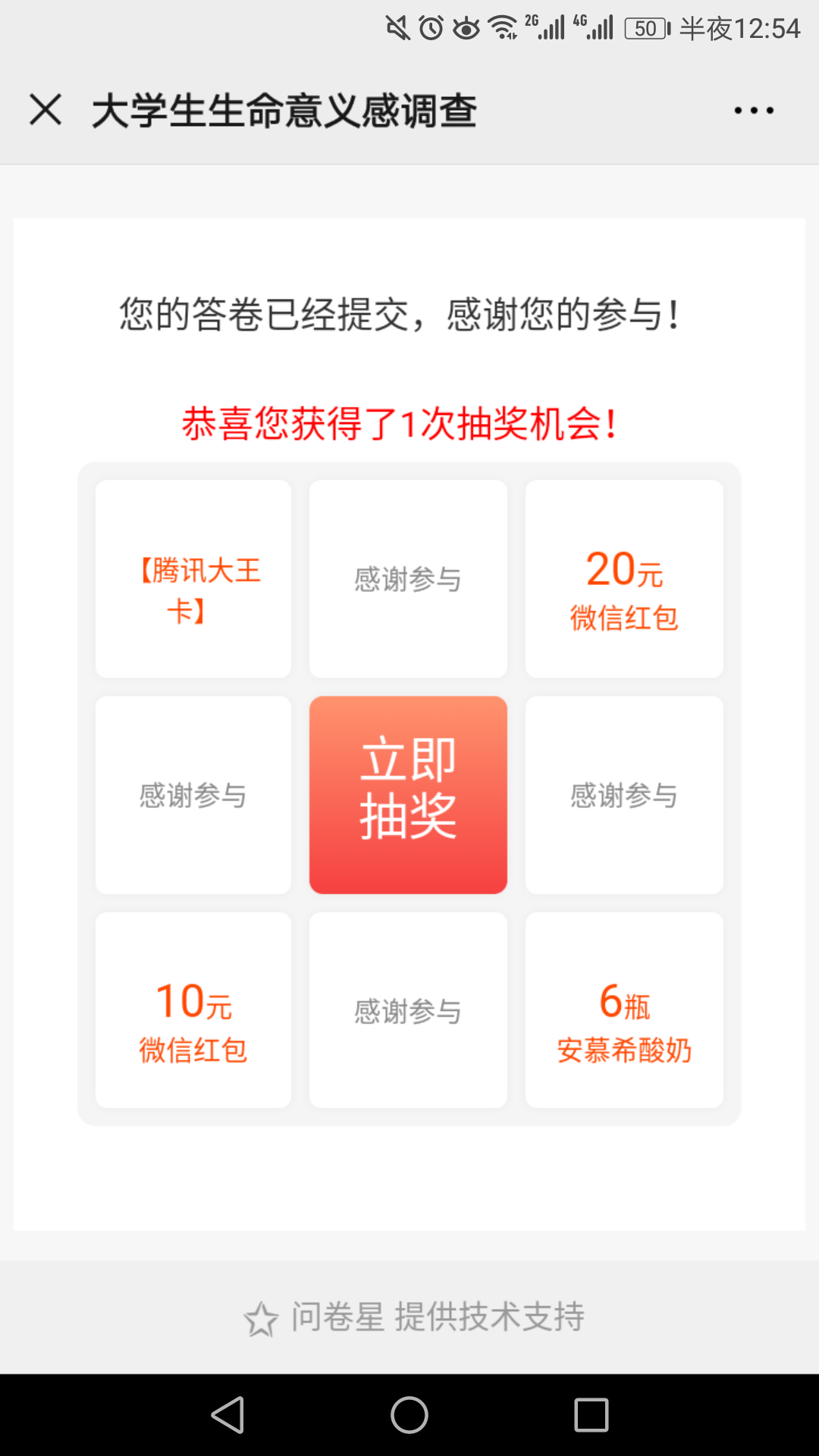Go back using the system back button
Image resolution: width=819 pixels, height=1456 pixels.
[227, 1415]
